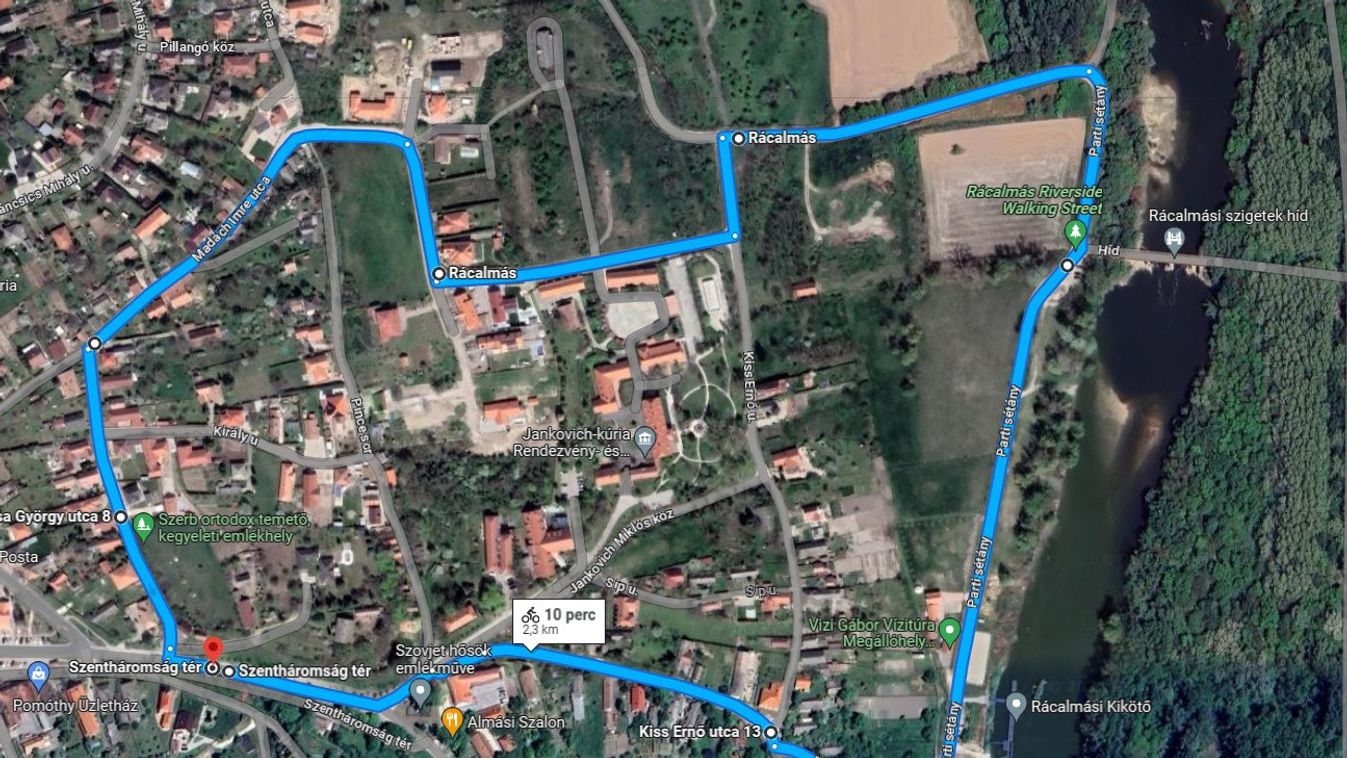Open the Pomóthy Üzletház shopping pin
The width and height of the screenshot is (1347, 758).
coord(39,675)
